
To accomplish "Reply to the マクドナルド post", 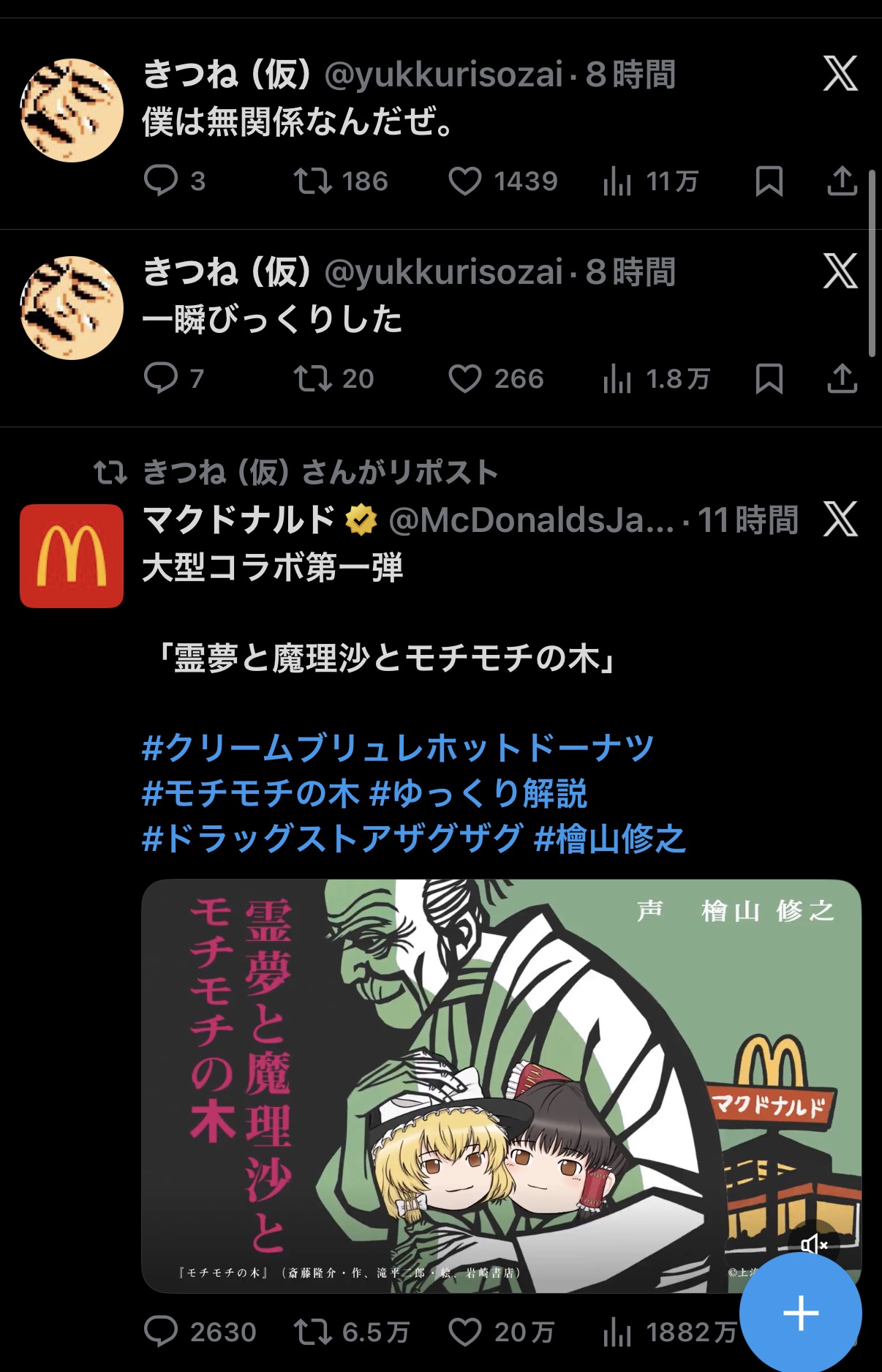I will pyautogui.click(x=161, y=1332).
